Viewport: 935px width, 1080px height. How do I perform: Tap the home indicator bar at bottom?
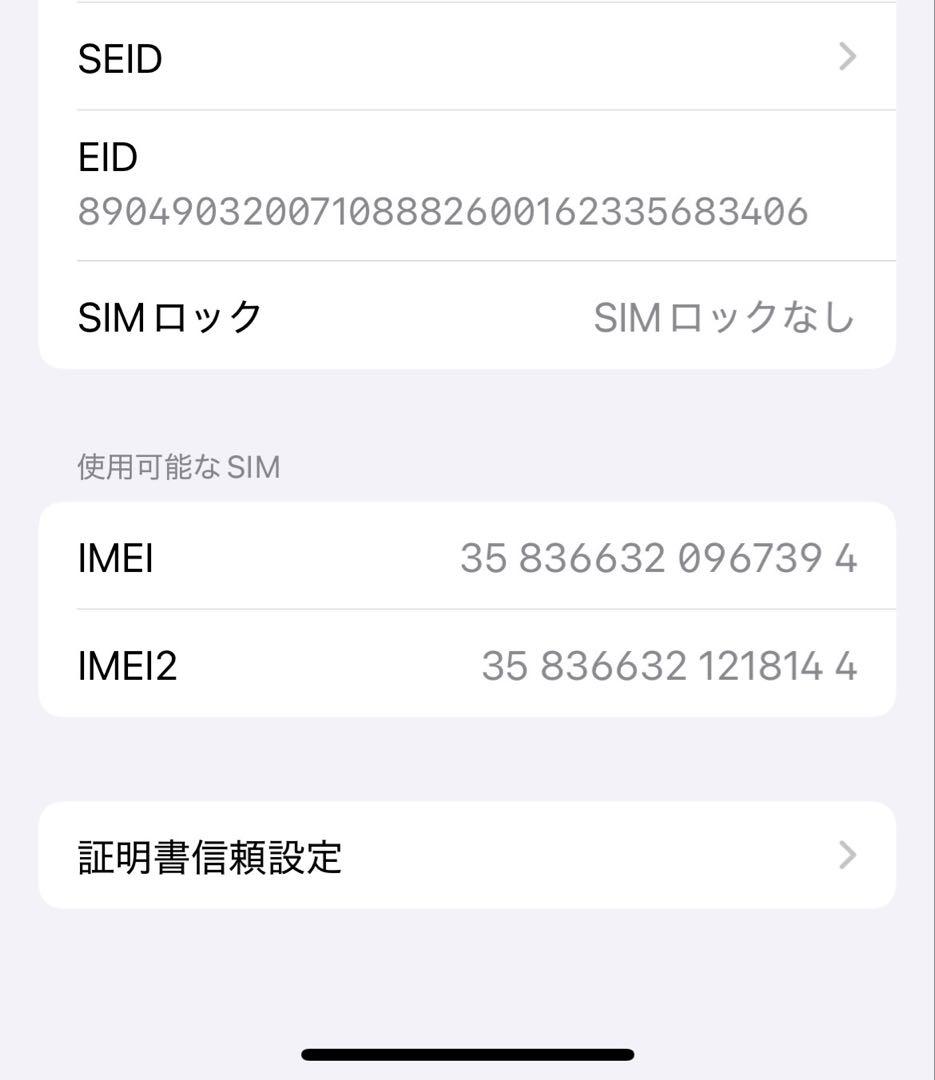coord(467,1054)
